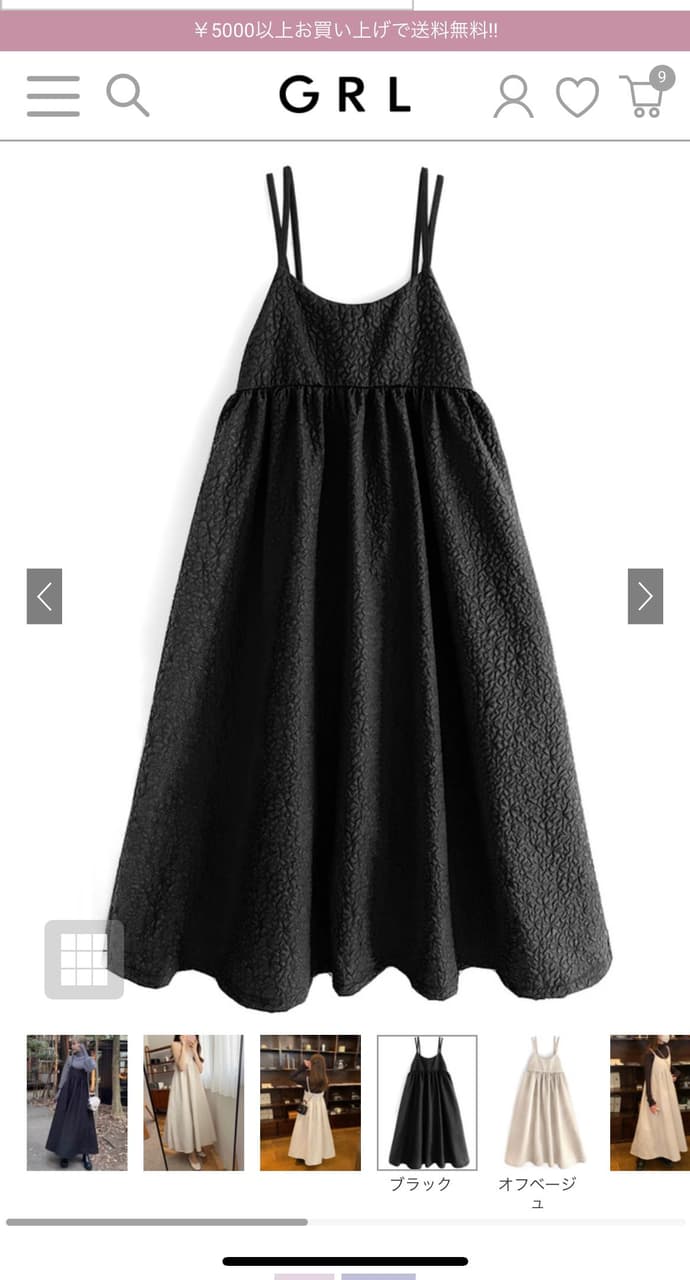Open the search magnifier

(128, 96)
